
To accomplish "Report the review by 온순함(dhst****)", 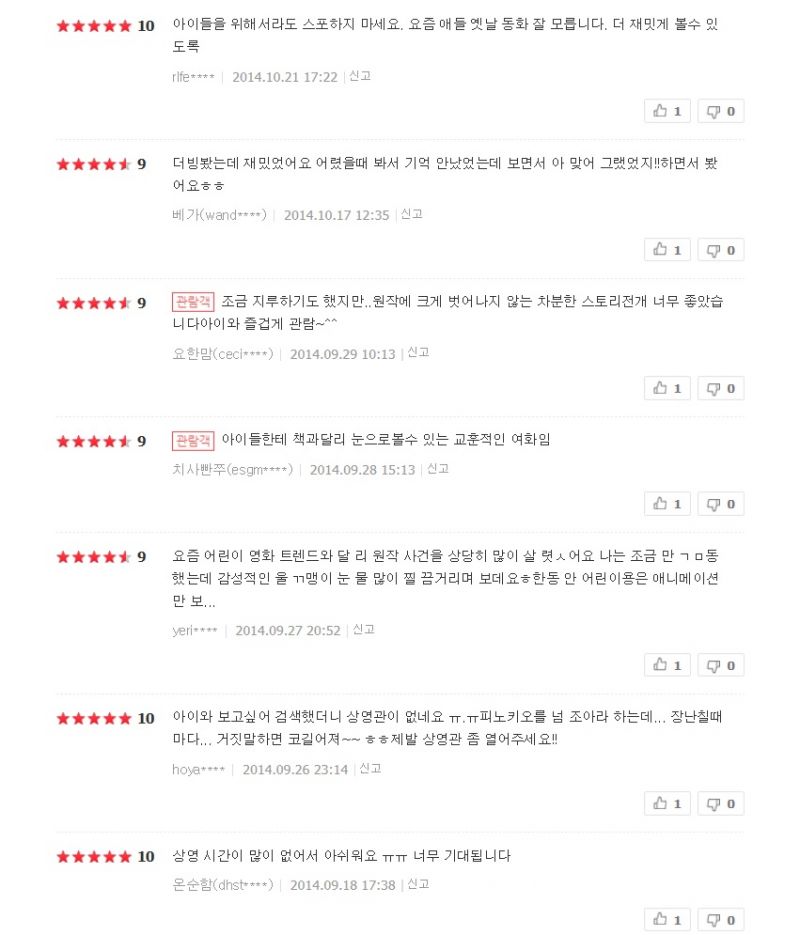I will point(418,884).
